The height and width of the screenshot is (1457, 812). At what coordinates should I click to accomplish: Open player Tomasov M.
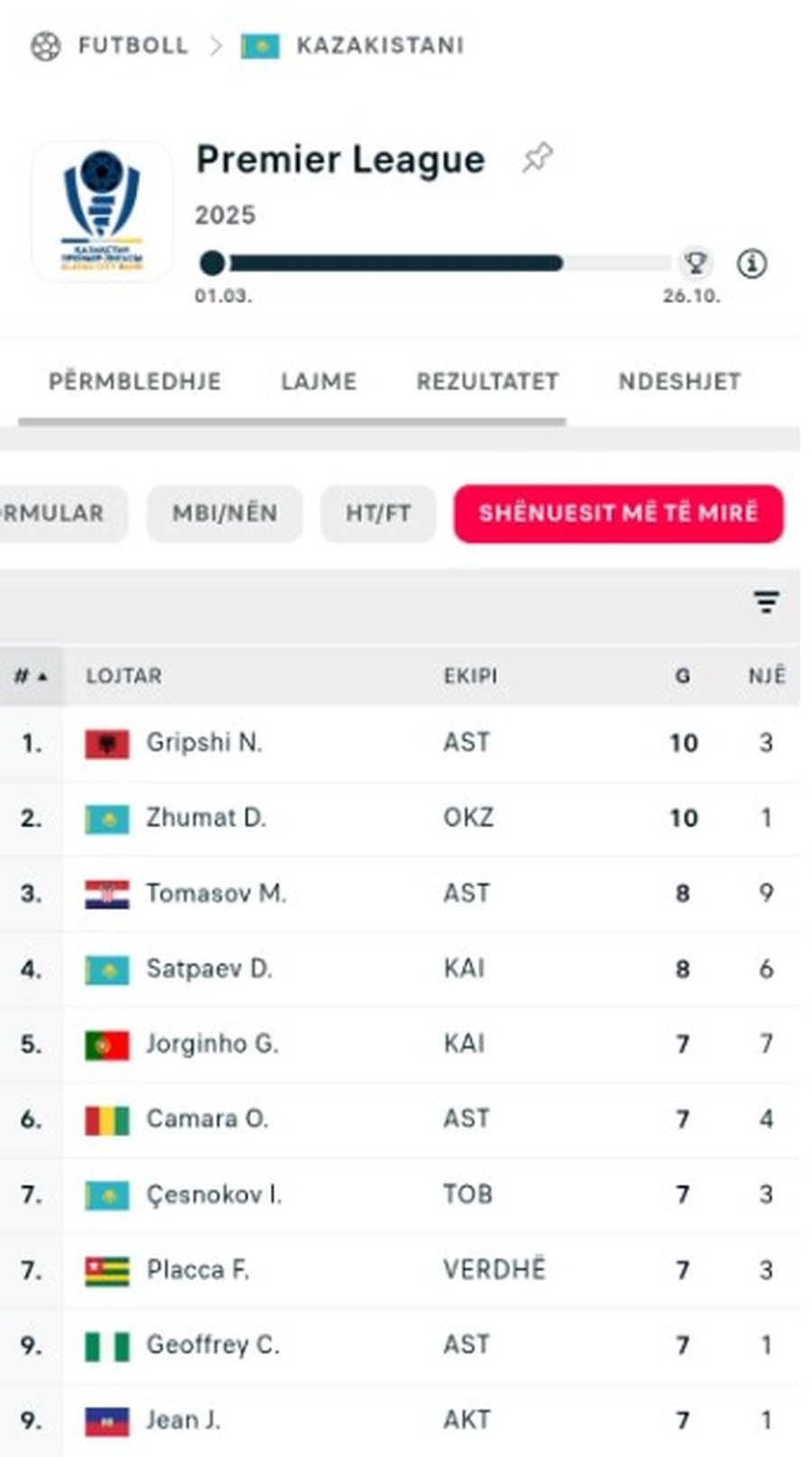[216, 894]
